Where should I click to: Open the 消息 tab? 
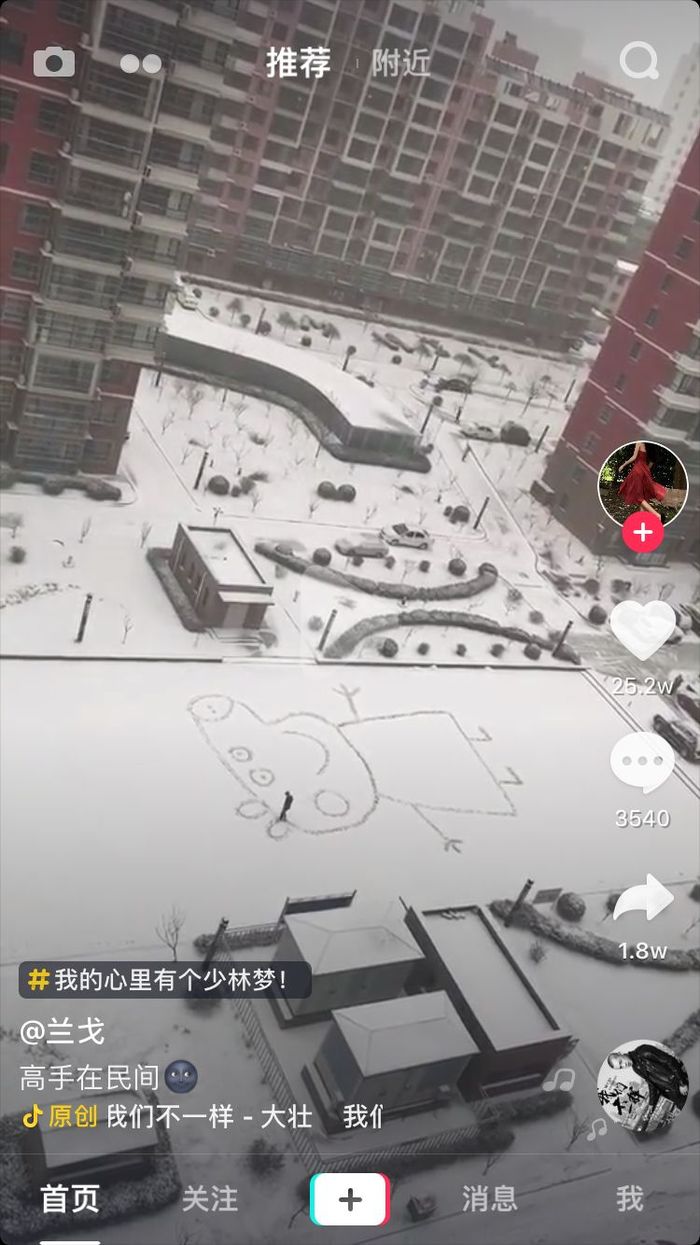point(489,1198)
